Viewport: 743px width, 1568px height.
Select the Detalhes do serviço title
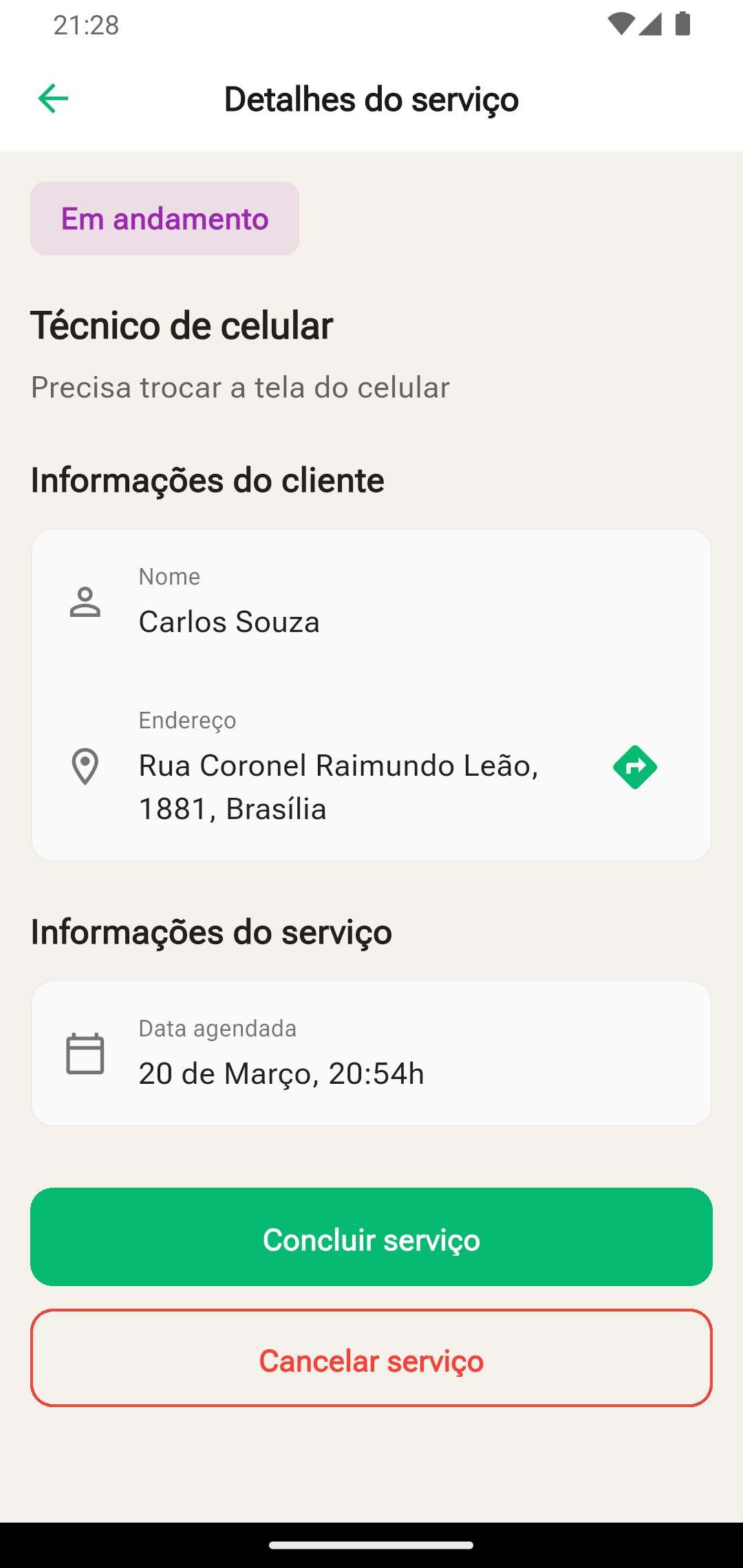point(371,98)
